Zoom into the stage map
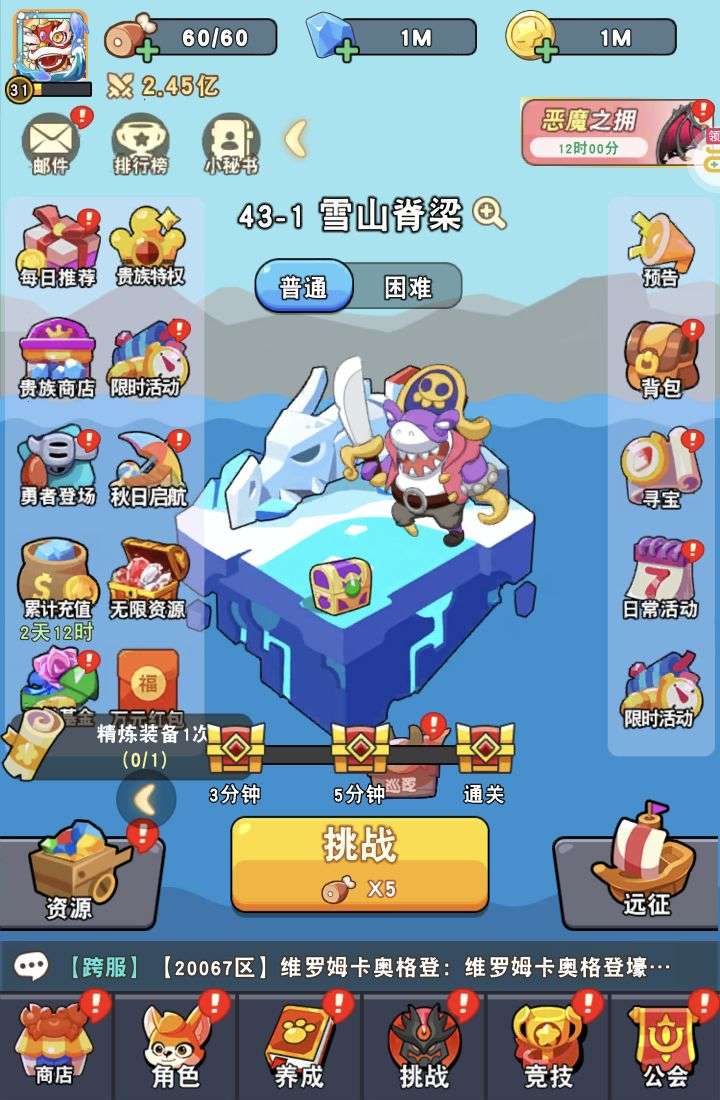The height and width of the screenshot is (1100, 720). [x=490, y=214]
